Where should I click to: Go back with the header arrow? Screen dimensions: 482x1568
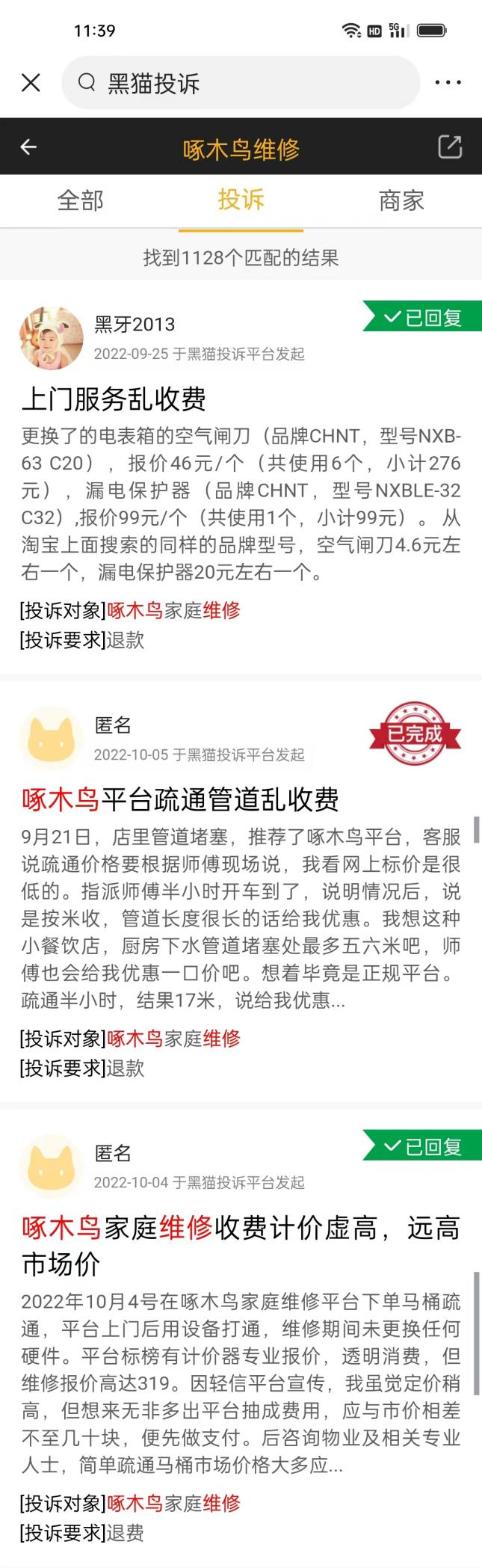[x=29, y=147]
